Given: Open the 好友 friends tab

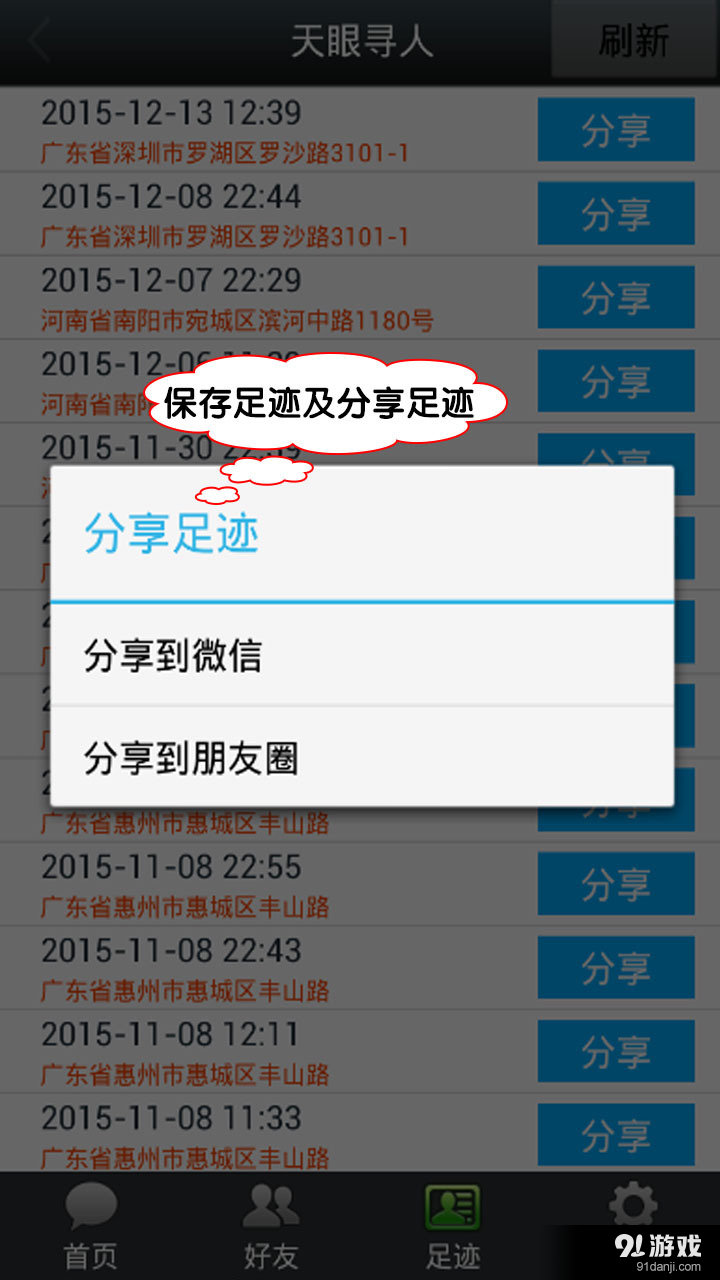Looking at the screenshot, I should point(270,1226).
